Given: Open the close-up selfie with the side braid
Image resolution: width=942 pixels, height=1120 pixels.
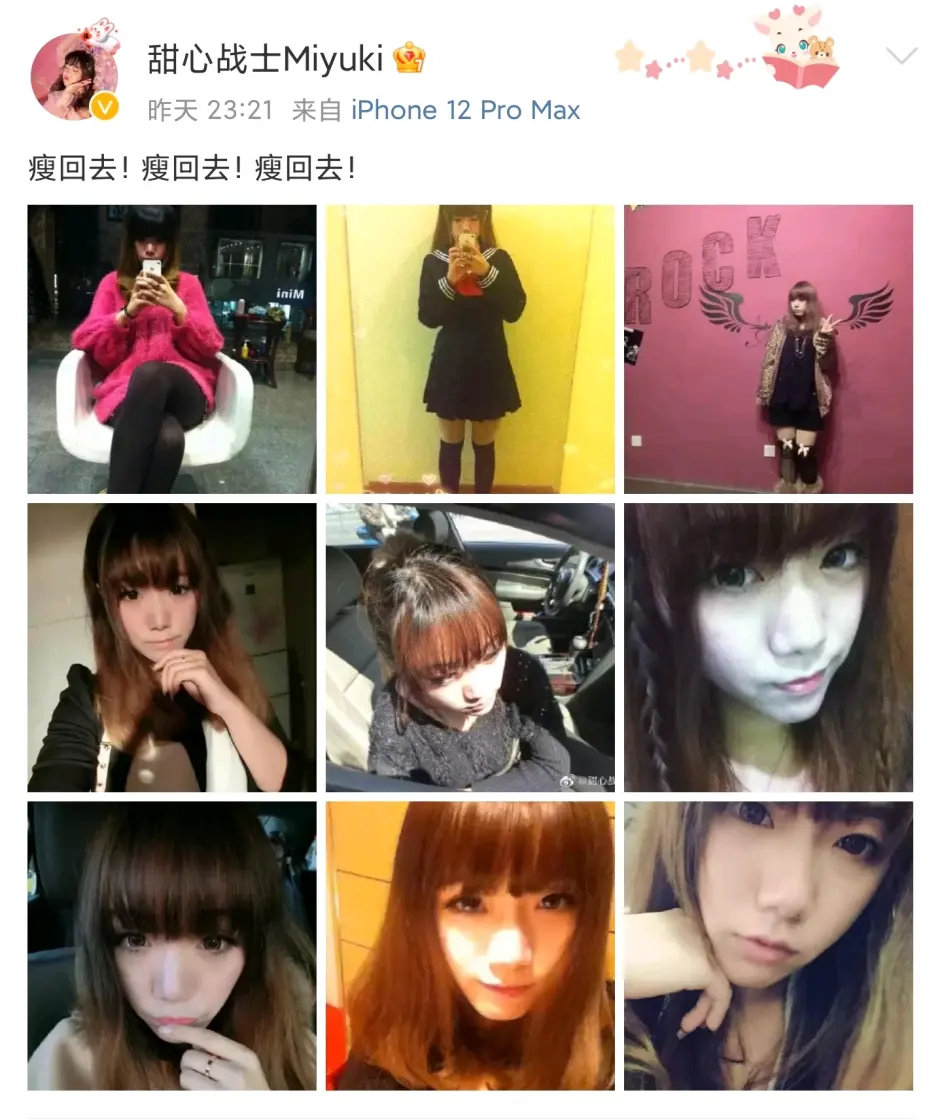Looking at the screenshot, I should tap(768, 647).
